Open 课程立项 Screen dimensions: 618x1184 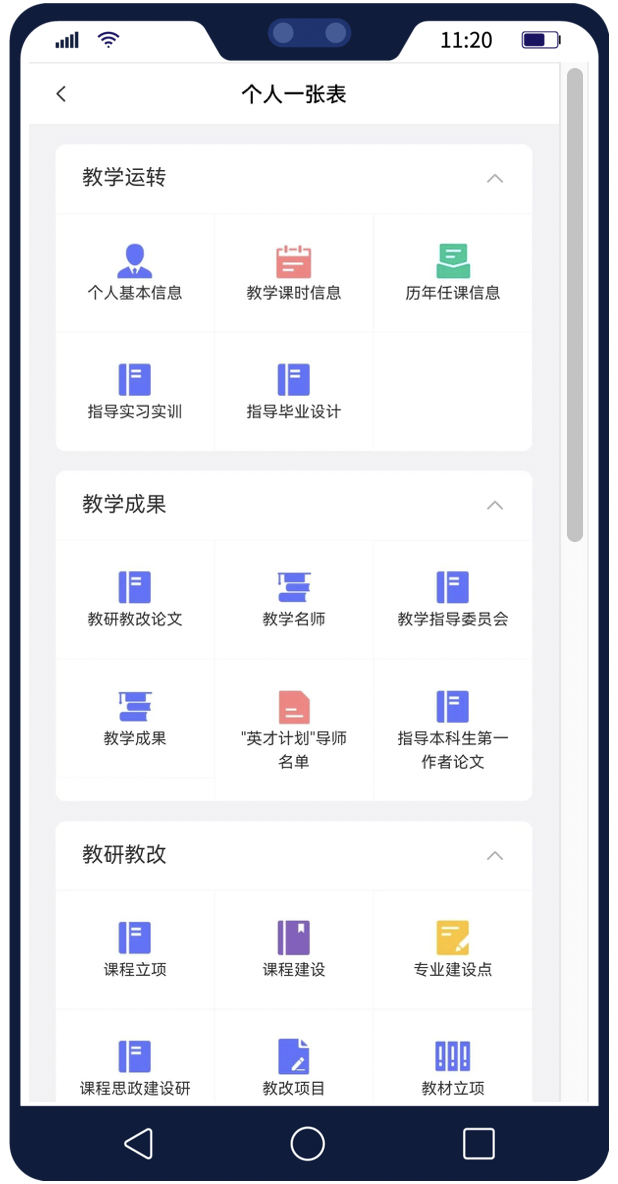(135, 948)
